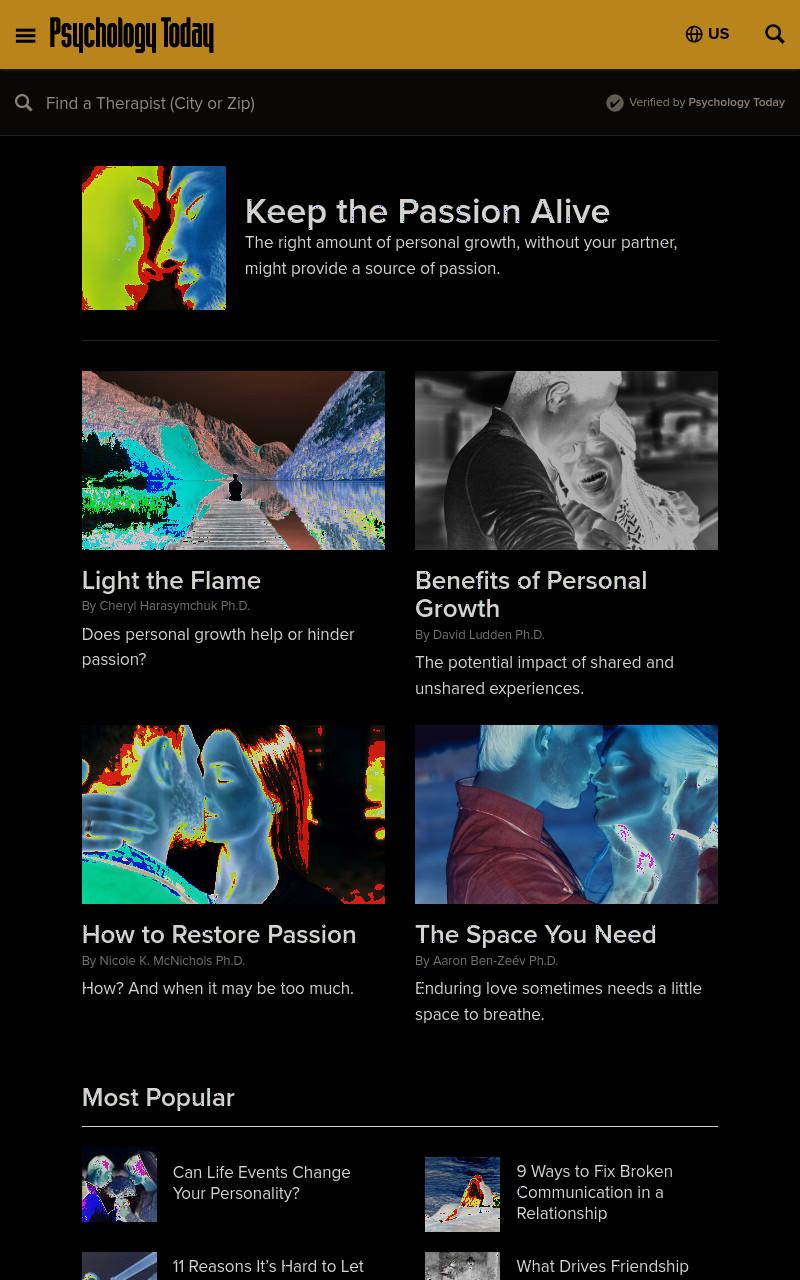The width and height of the screenshot is (800, 1280).
Task: Open the Light the Flame article
Action: (171, 580)
